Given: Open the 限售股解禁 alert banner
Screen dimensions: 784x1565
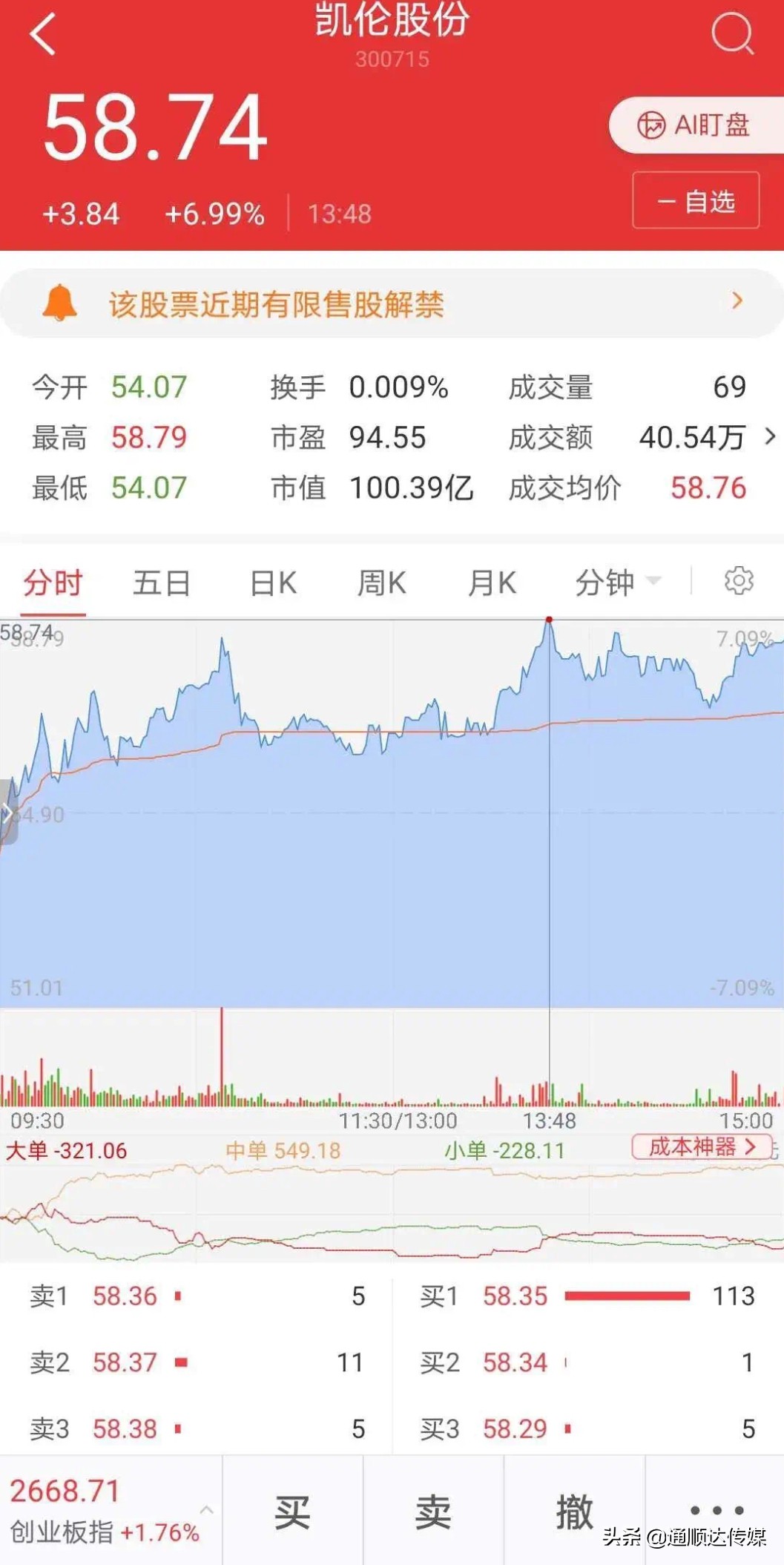Looking at the screenshot, I should click(x=392, y=304).
